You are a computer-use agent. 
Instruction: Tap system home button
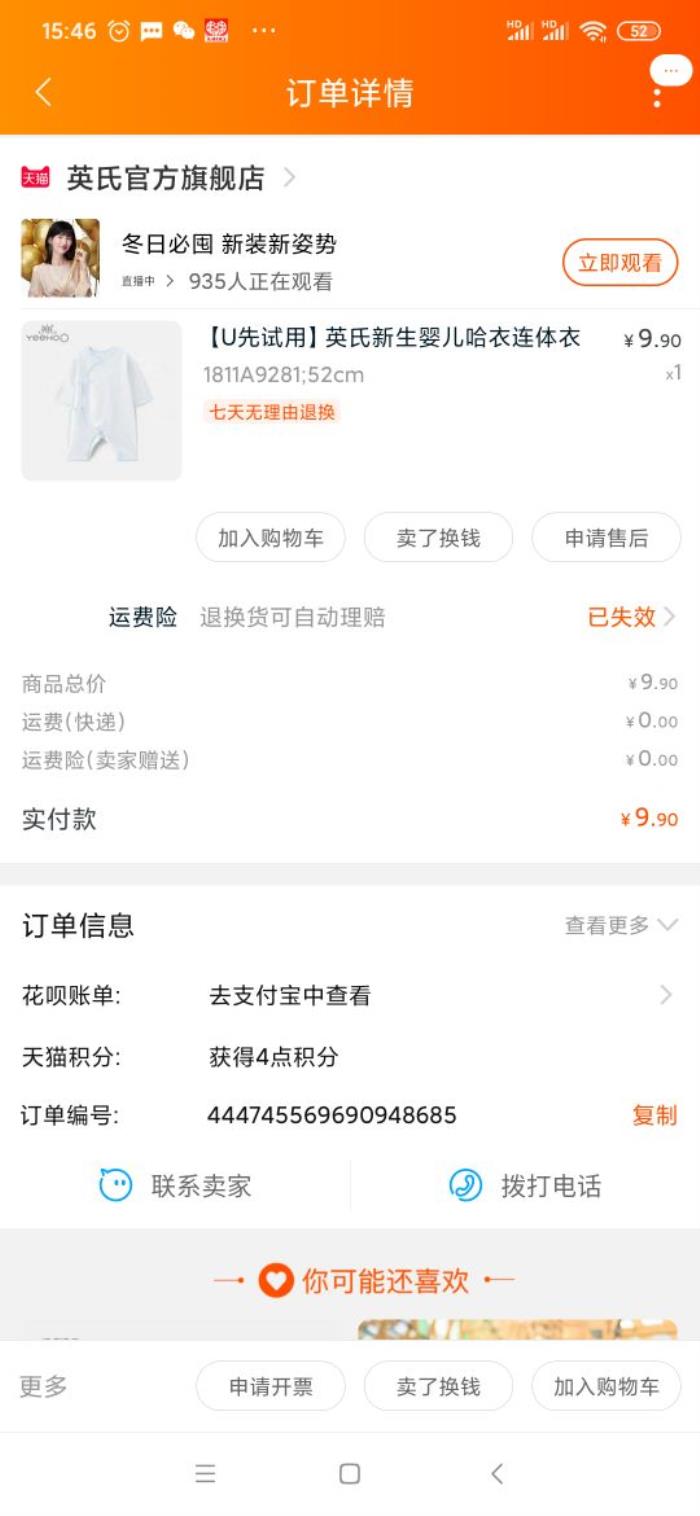[350, 1473]
